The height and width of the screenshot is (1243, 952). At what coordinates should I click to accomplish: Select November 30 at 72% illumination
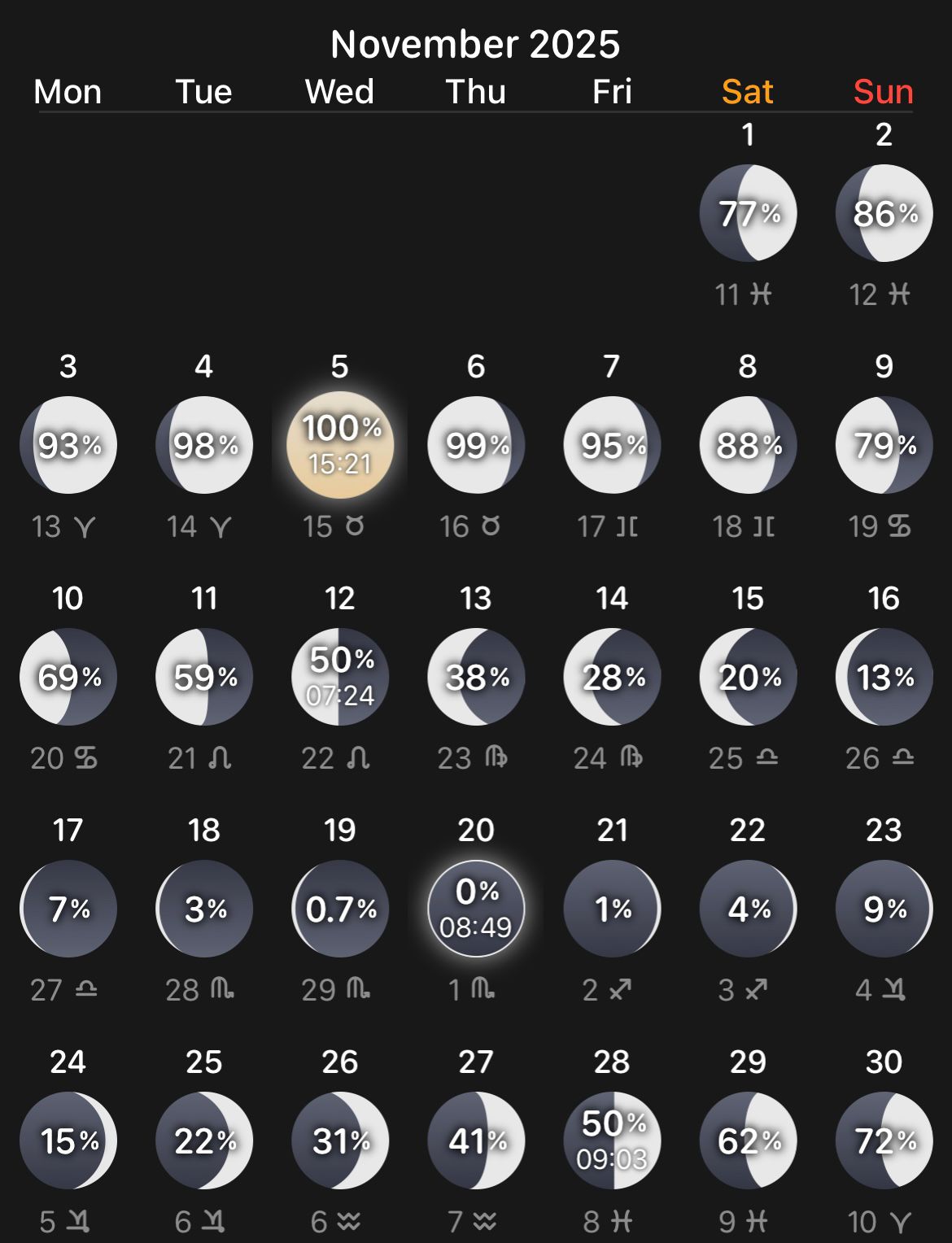tap(884, 1141)
